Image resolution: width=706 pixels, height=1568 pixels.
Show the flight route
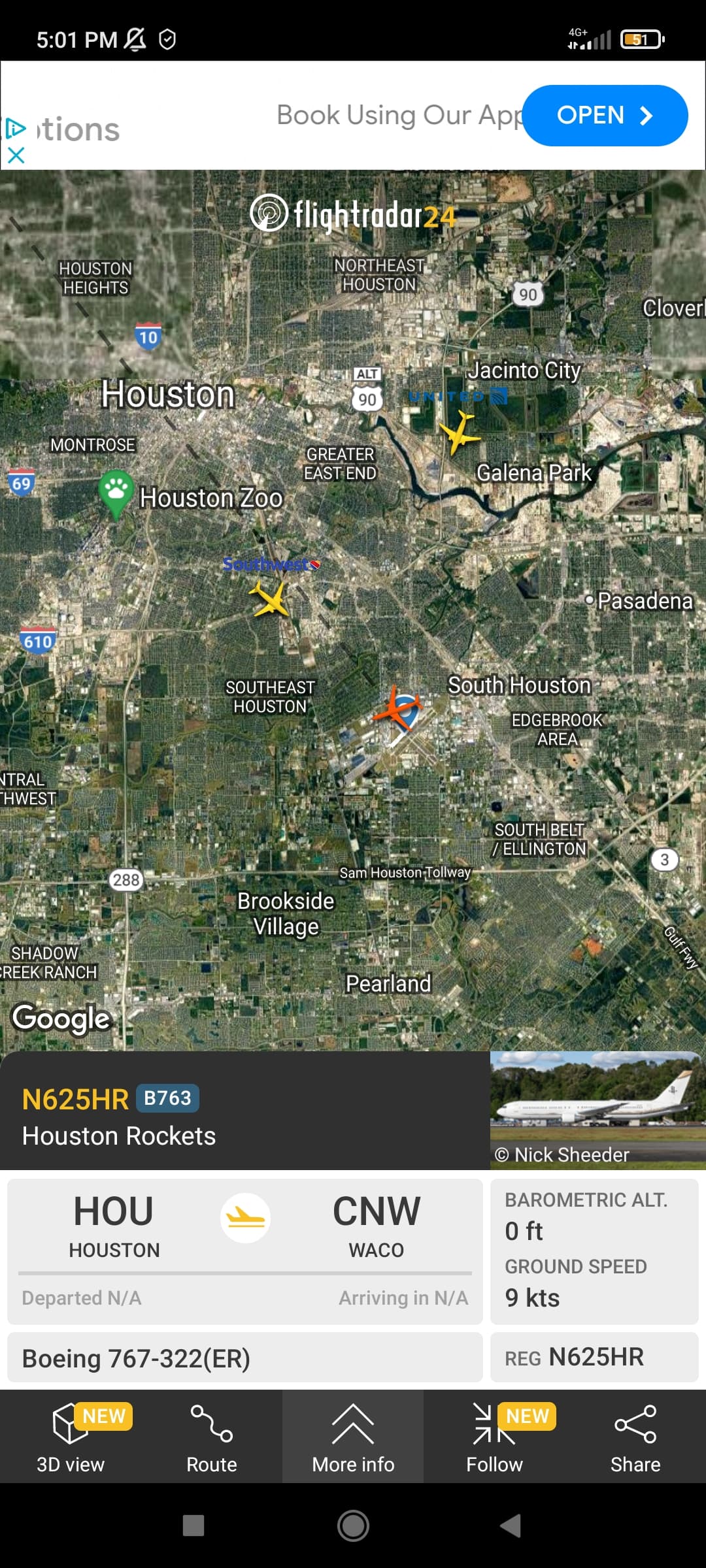coord(211,1437)
